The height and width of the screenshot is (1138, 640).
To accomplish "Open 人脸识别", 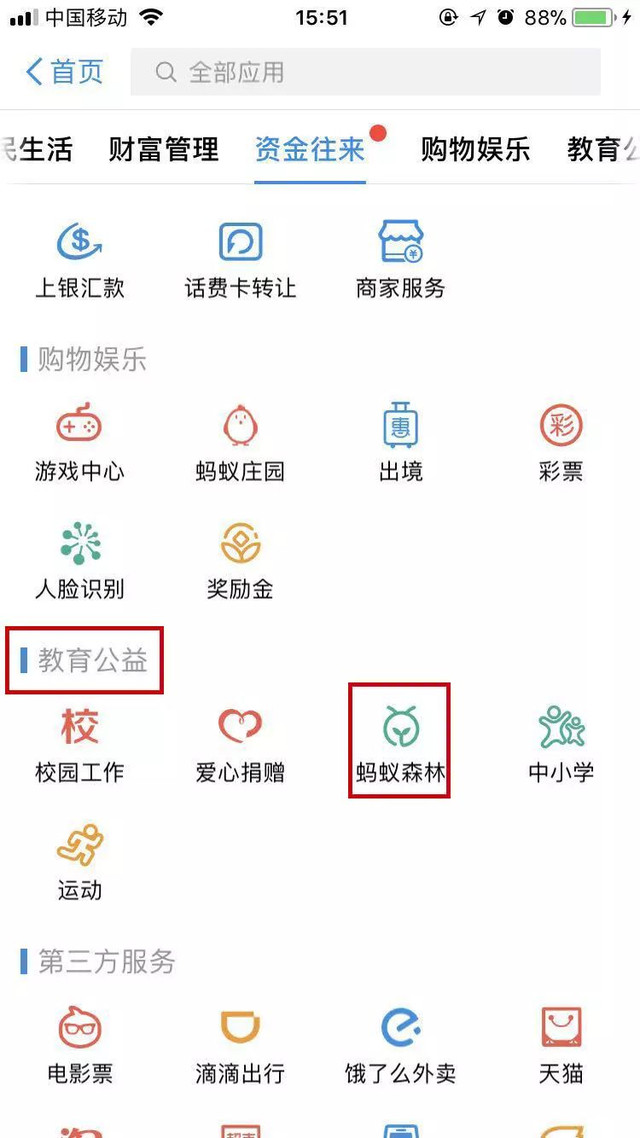I will (80, 560).
